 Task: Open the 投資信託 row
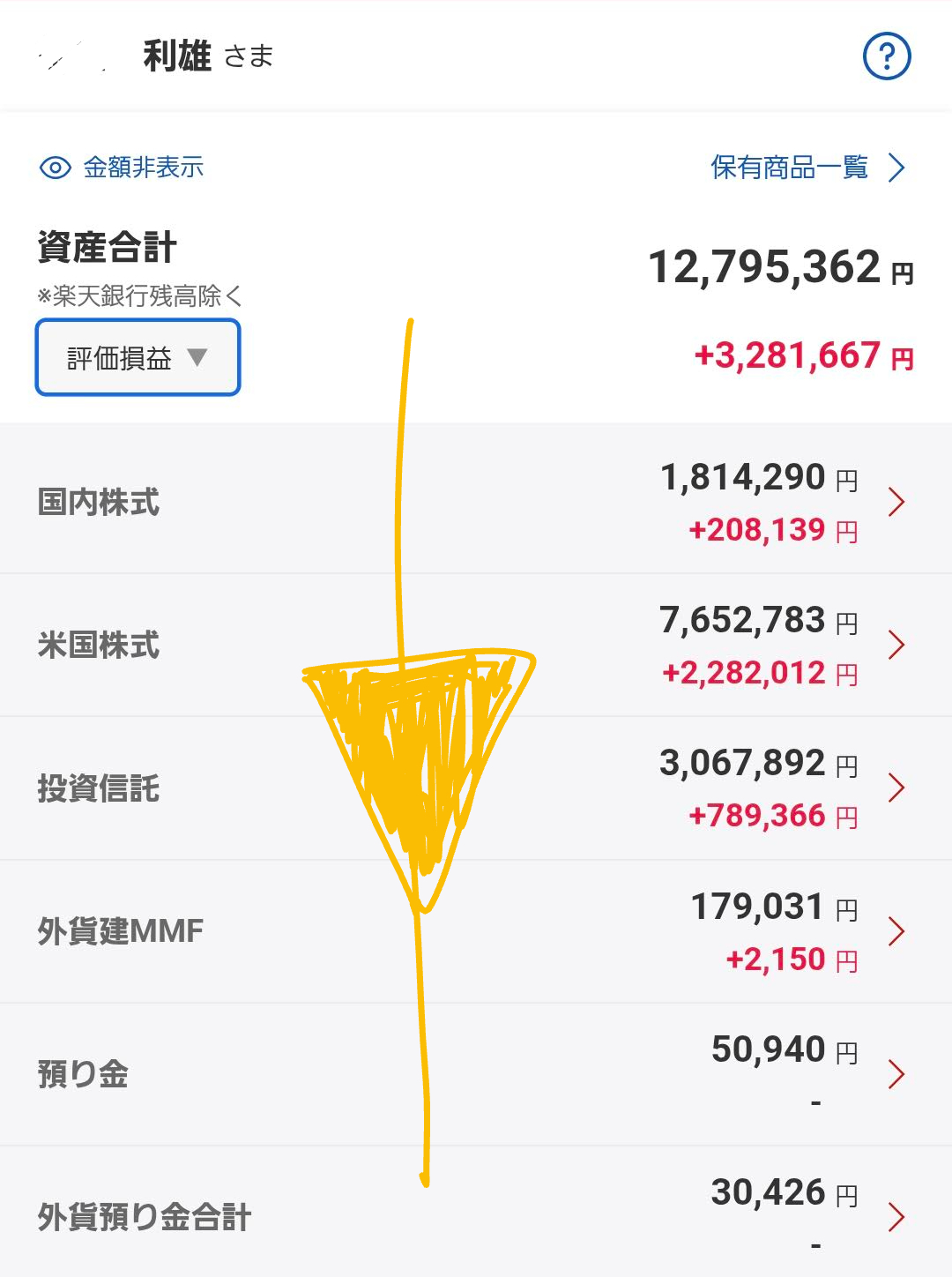point(476,788)
